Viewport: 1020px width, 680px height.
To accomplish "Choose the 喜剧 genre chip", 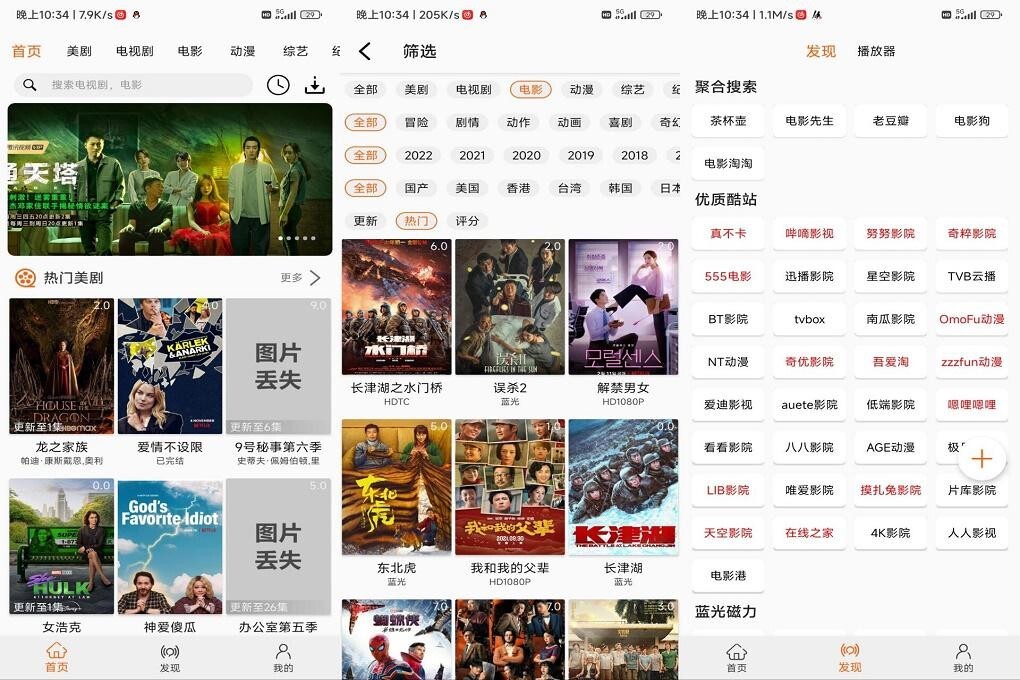I will click(x=620, y=122).
